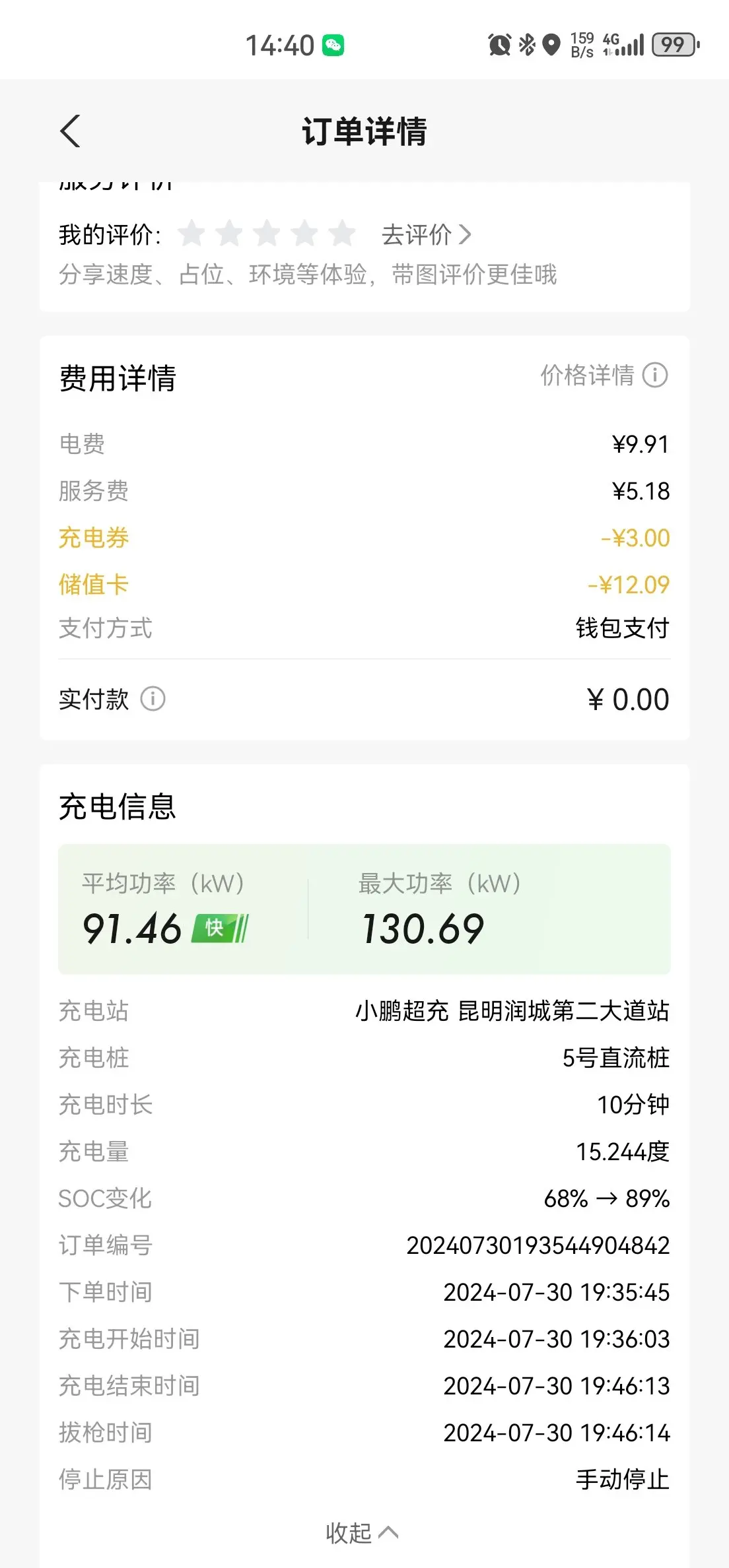
Task: View 价格详情 pricing info
Action: pos(604,375)
